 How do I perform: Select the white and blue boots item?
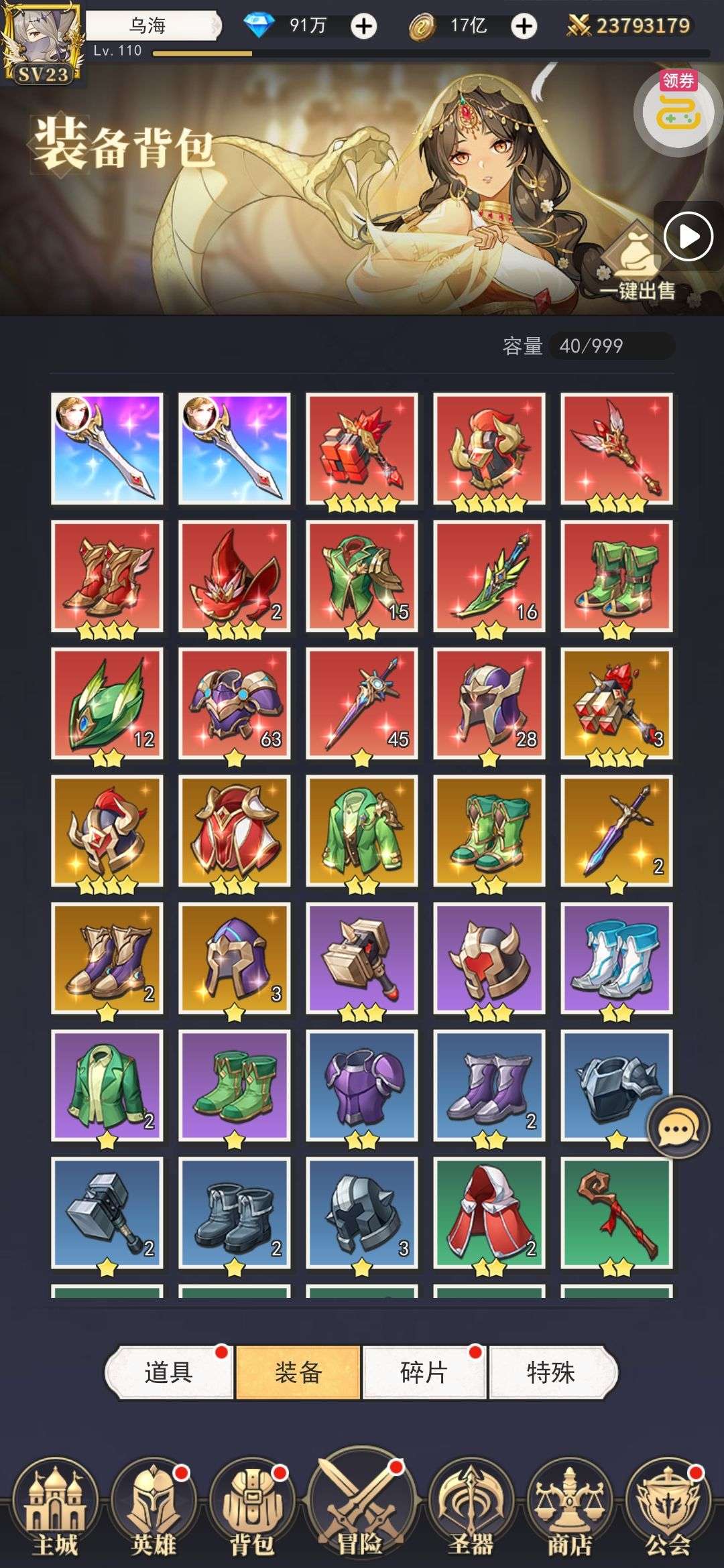(617, 958)
